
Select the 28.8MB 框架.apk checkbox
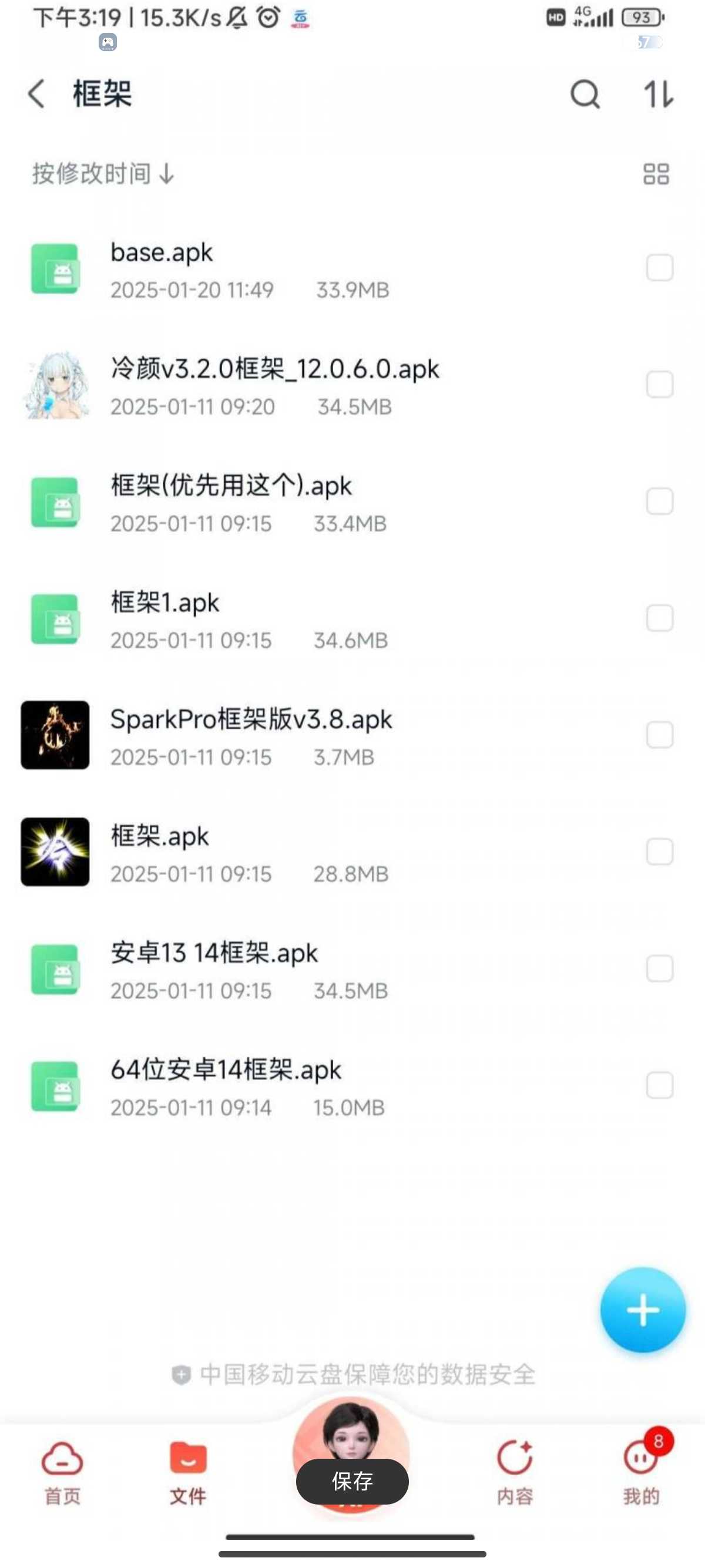tap(659, 852)
